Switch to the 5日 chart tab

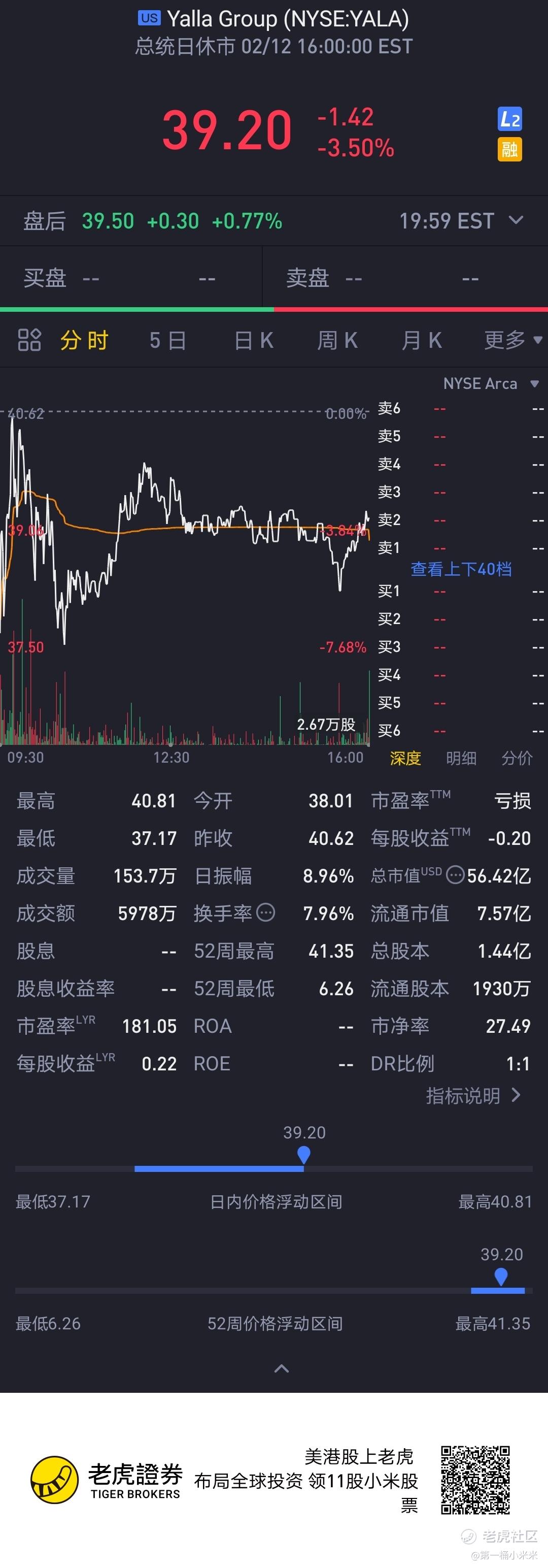pyautogui.click(x=167, y=340)
